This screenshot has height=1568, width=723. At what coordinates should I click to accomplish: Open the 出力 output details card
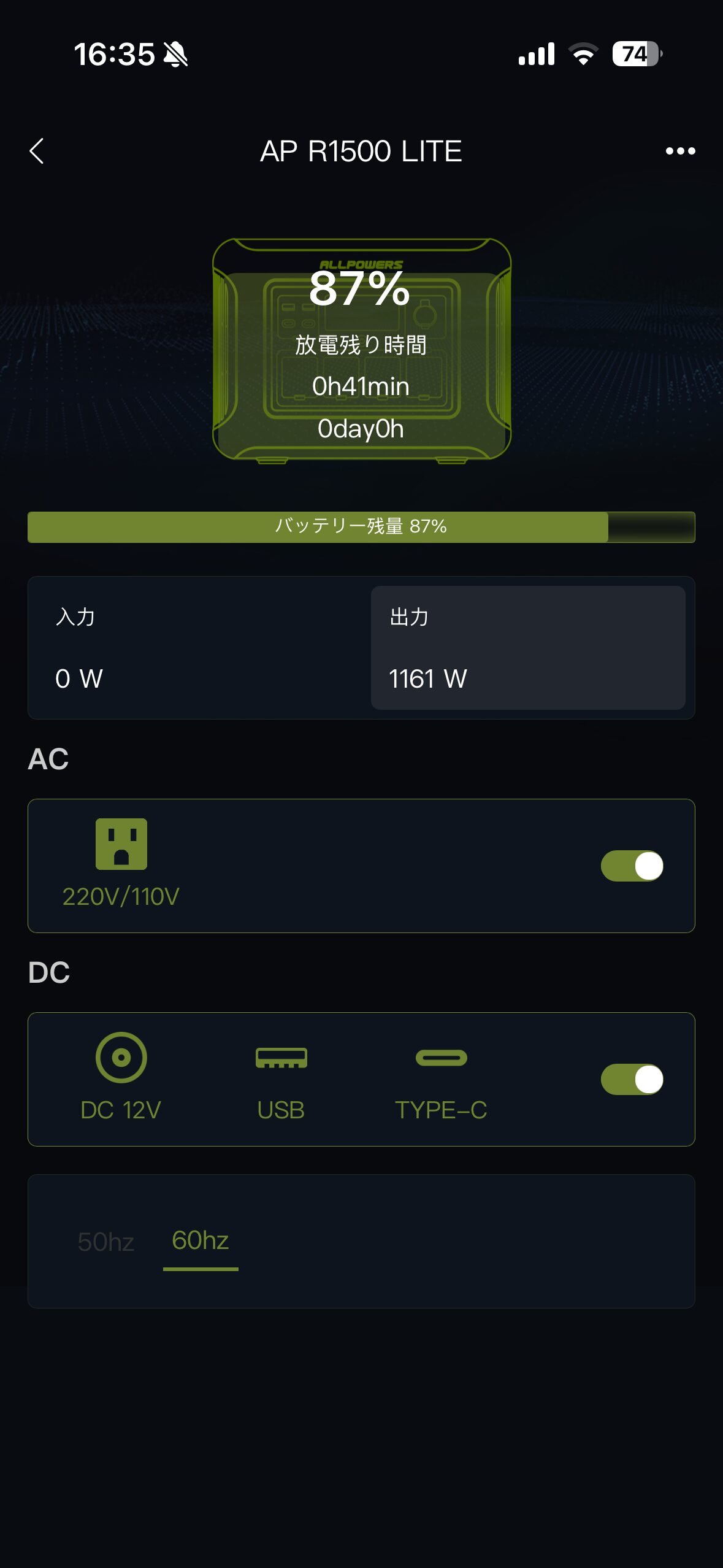527,647
